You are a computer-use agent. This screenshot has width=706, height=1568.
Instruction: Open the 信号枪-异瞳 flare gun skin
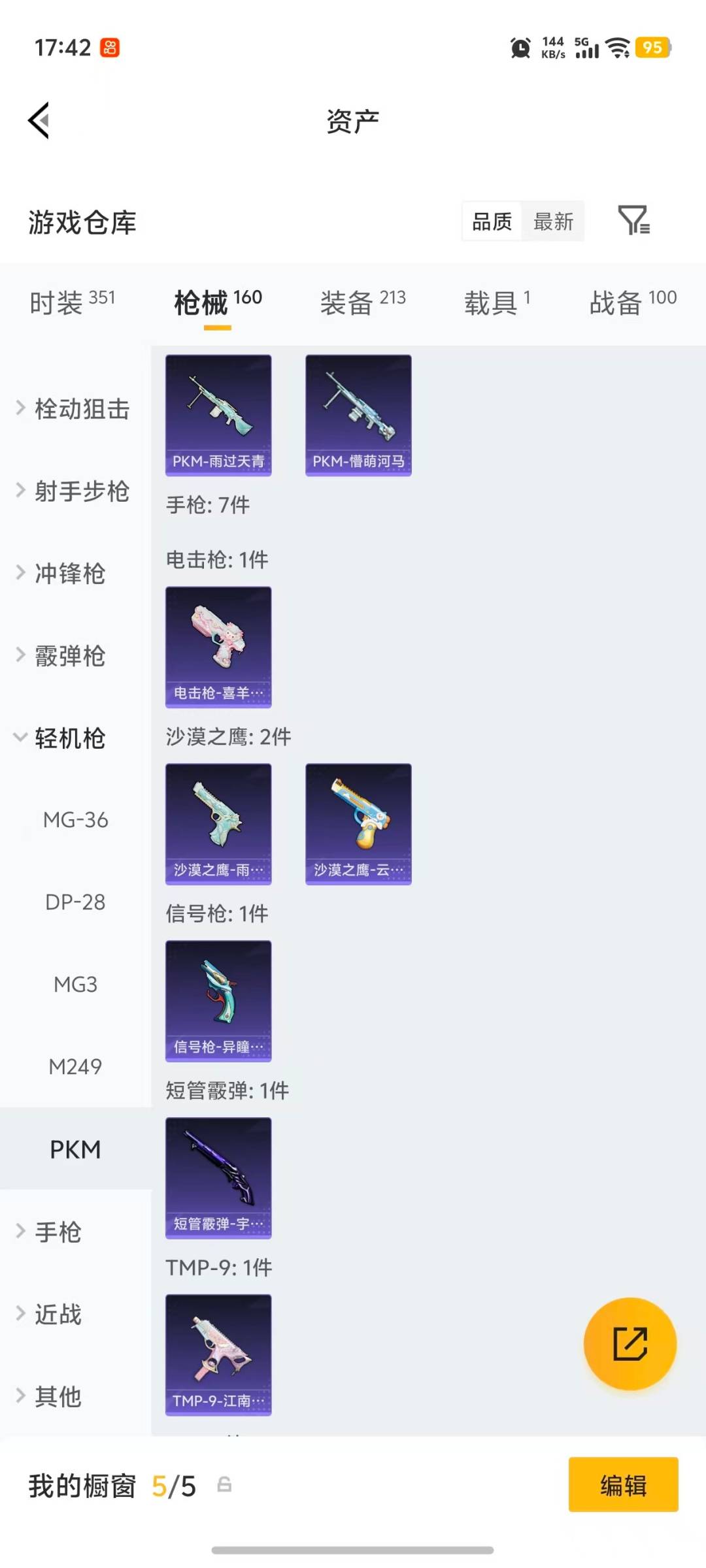(218, 1002)
